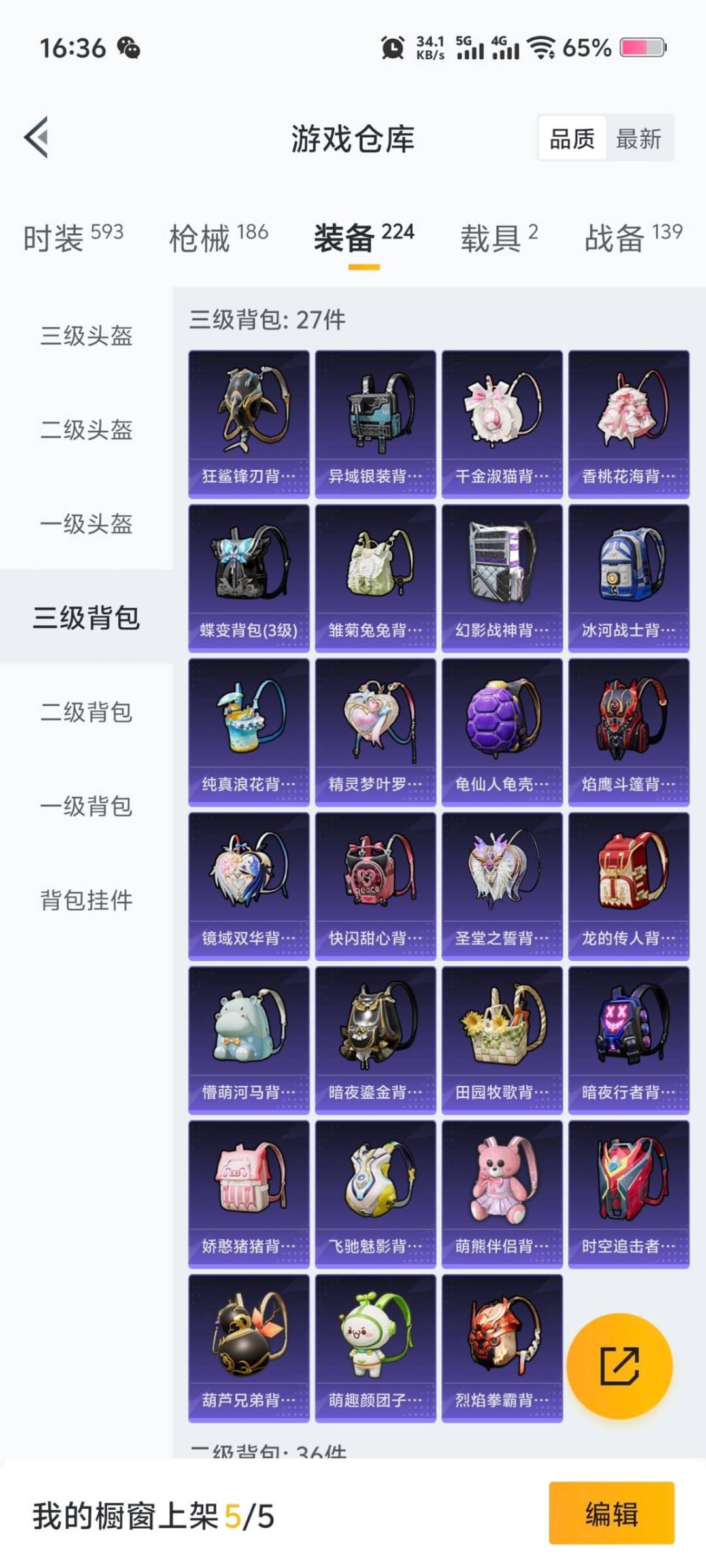
Task: Select the 萌熊伴侣背包 thumbnail
Action: click(501, 1183)
